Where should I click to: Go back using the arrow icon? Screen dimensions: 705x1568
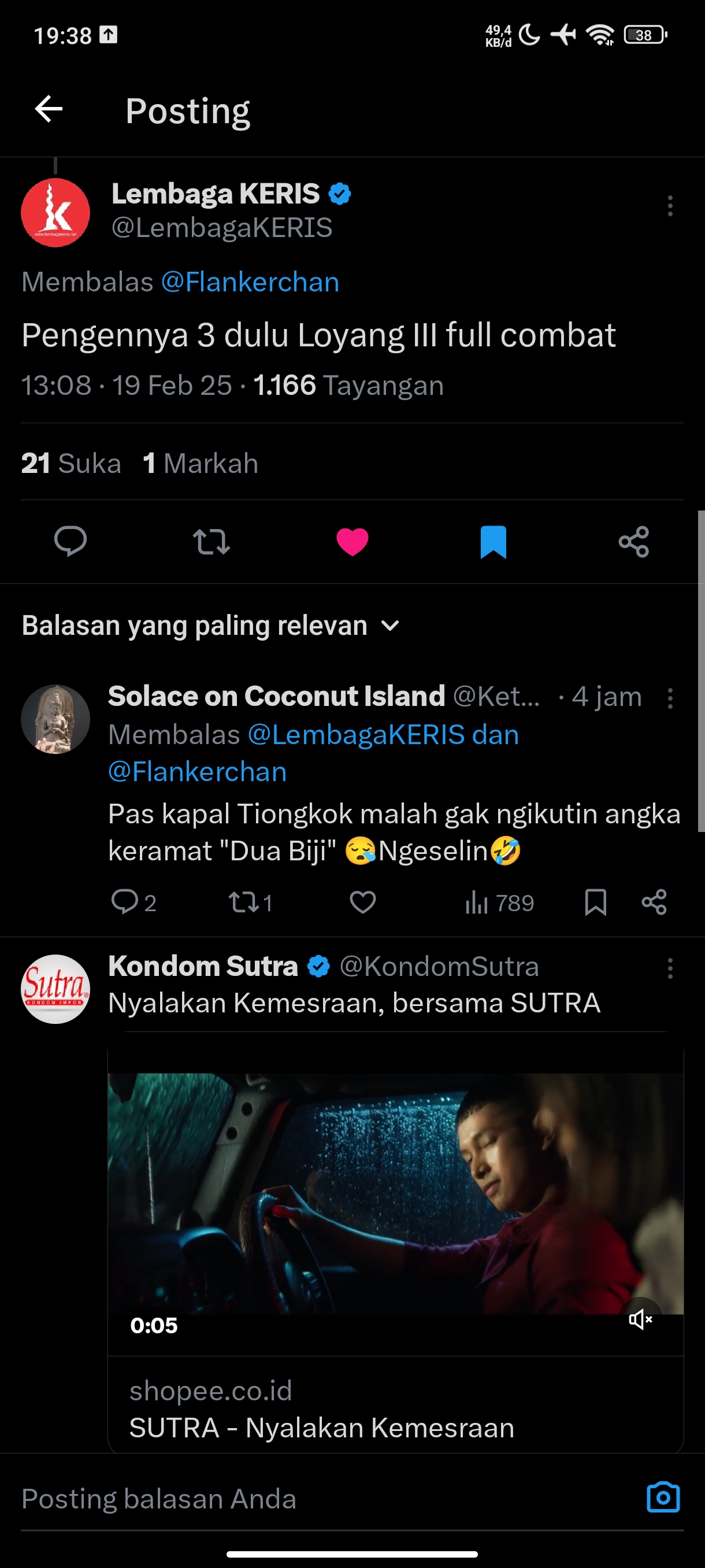click(49, 110)
